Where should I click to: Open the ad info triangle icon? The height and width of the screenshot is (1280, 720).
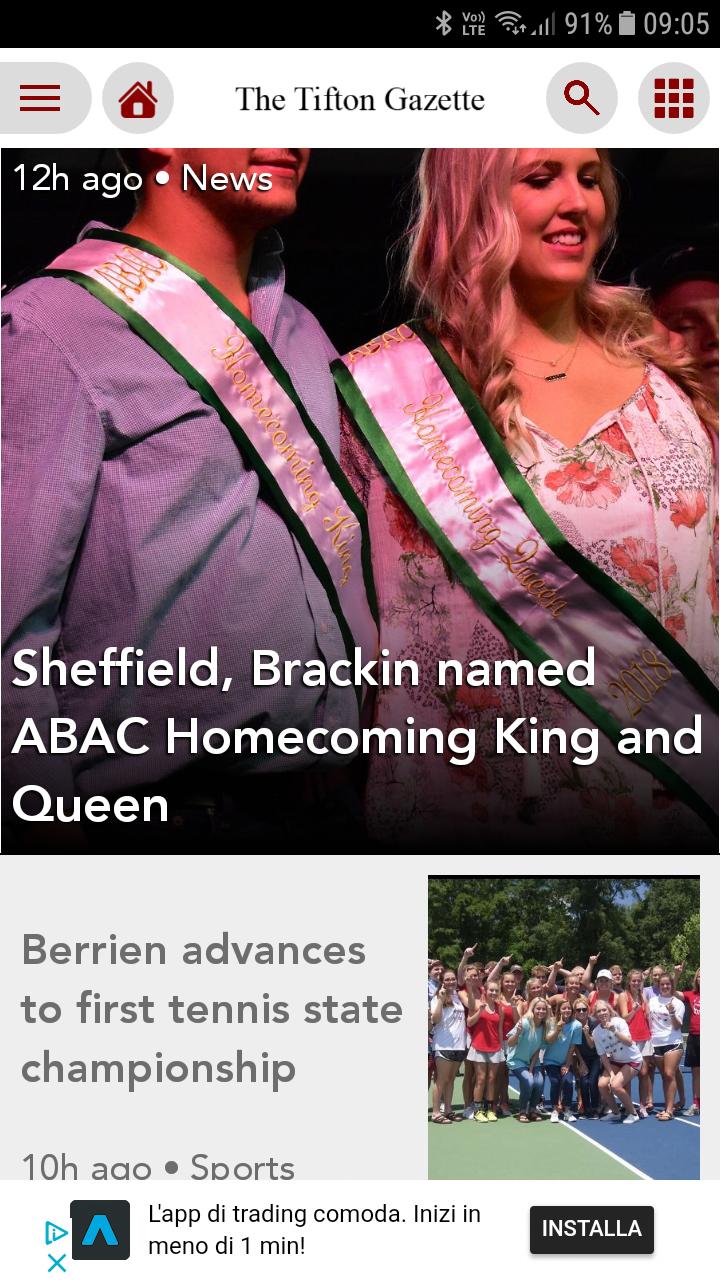click(57, 1233)
